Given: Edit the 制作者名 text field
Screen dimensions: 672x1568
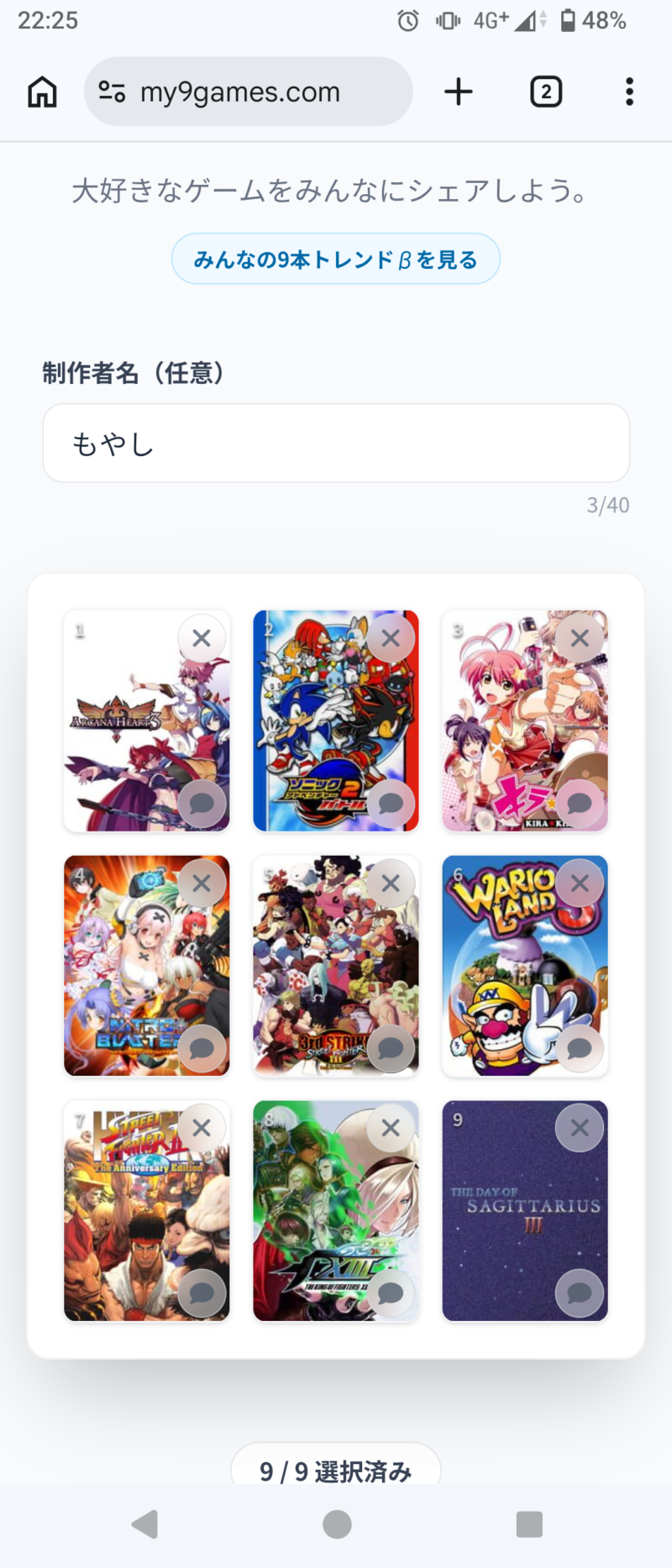Looking at the screenshot, I should pyautogui.click(x=336, y=443).
